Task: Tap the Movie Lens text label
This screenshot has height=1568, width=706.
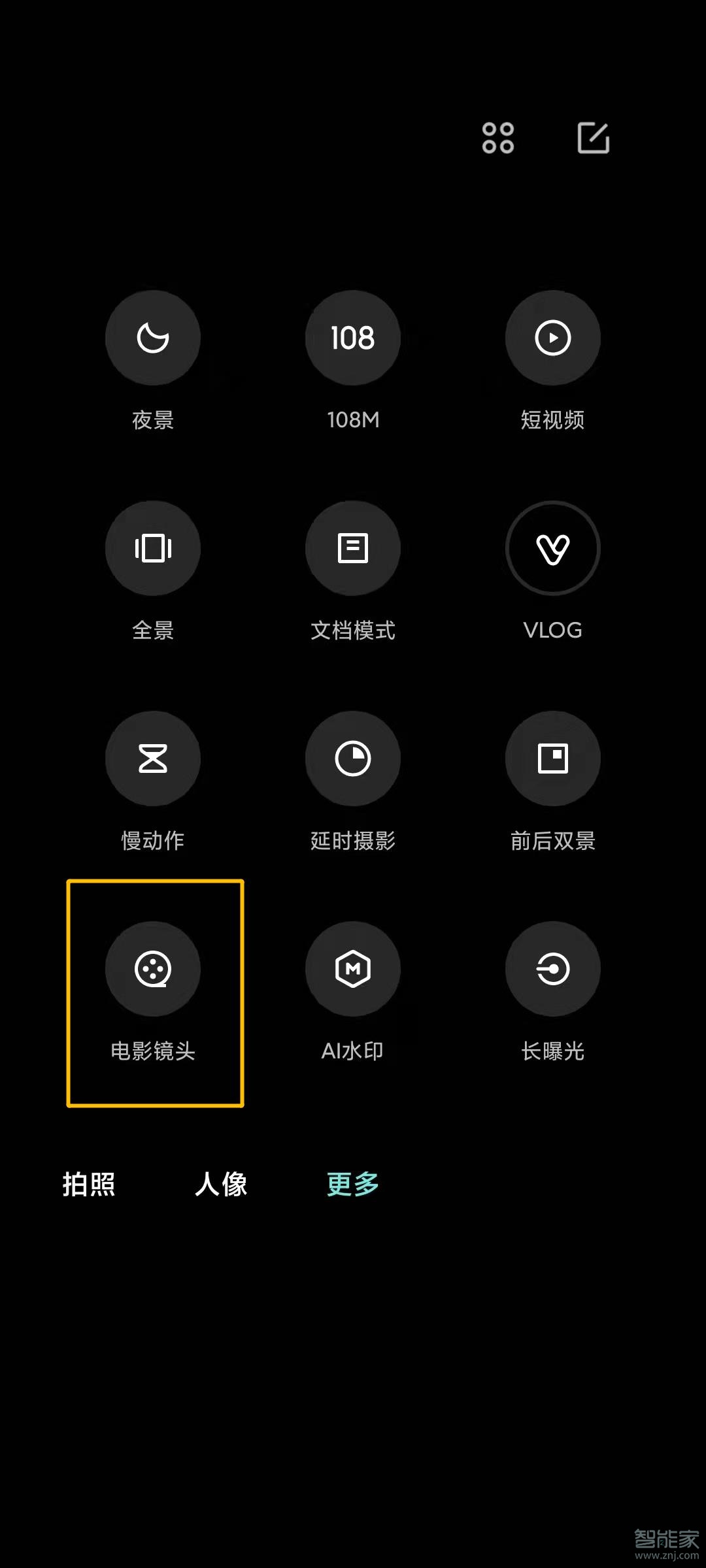Action: (x=153, y=1050)
